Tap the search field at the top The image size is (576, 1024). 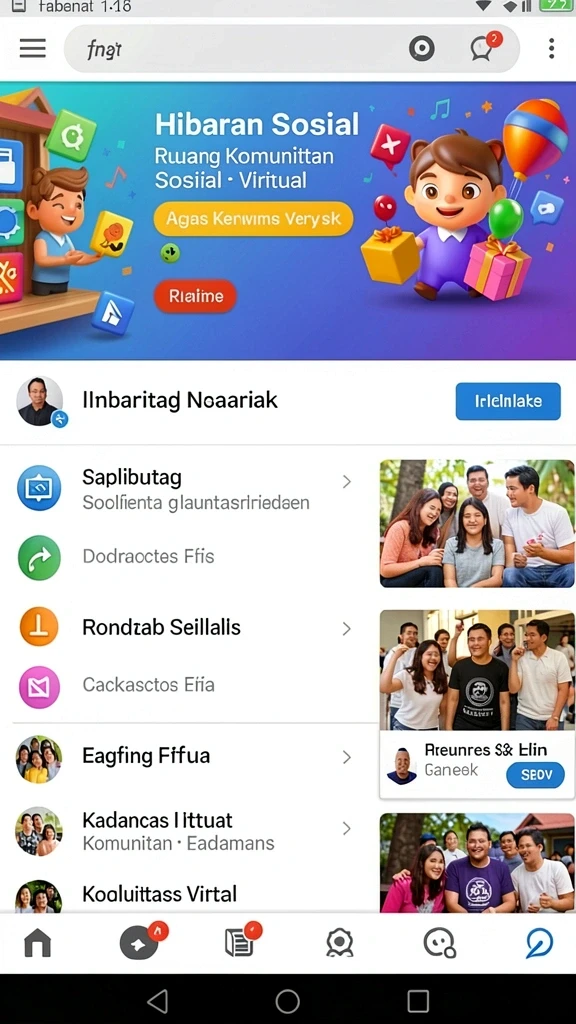(235, 49)
